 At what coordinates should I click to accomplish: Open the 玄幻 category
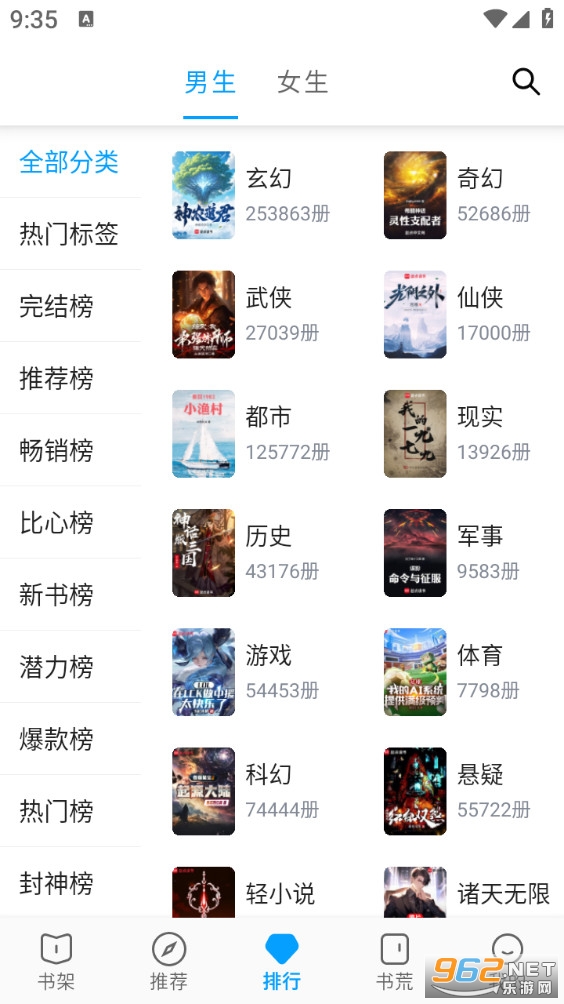pyautogui.click(x=256, y=195)
